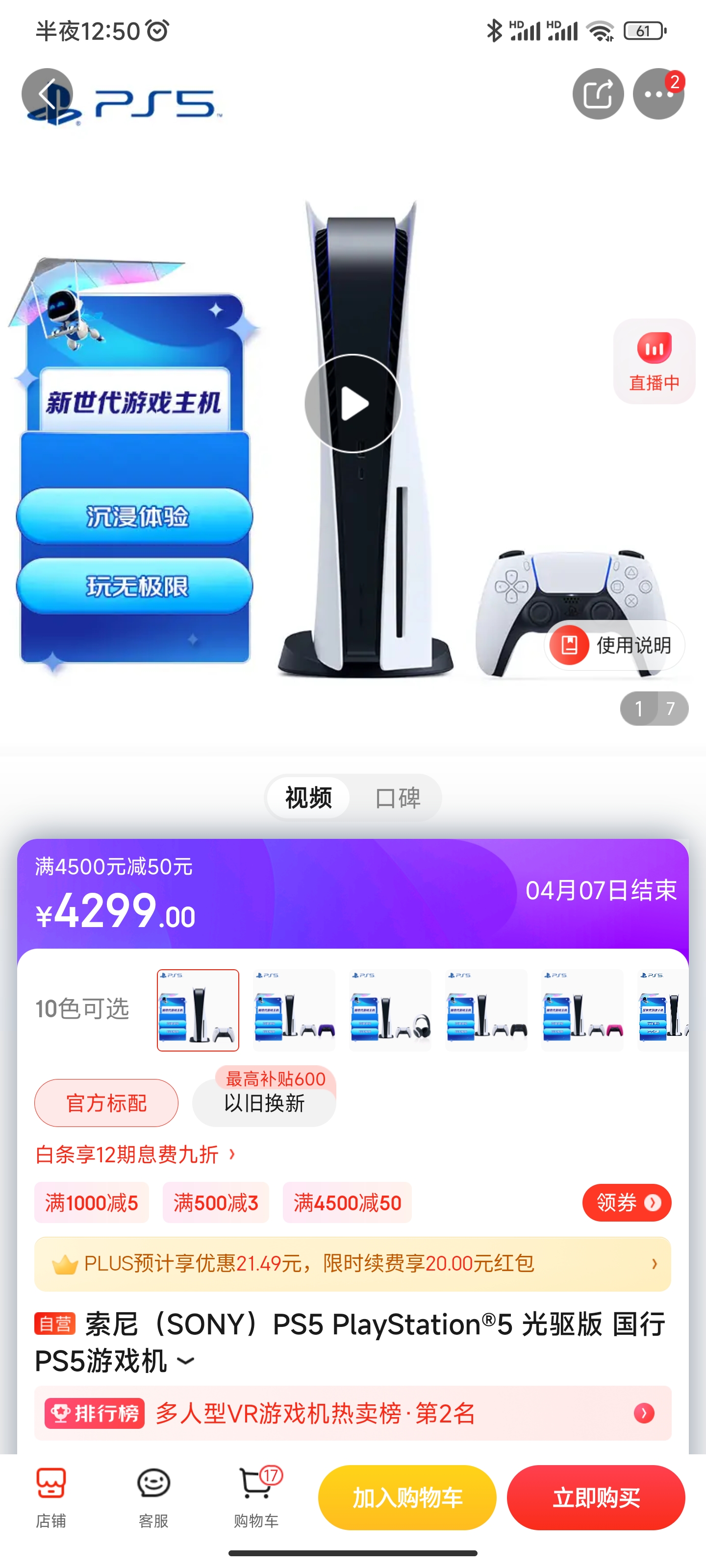Select the 官方标配 configuration option
The image size is (706, 1568).
pyautogui.click(x=105, y=1102)
